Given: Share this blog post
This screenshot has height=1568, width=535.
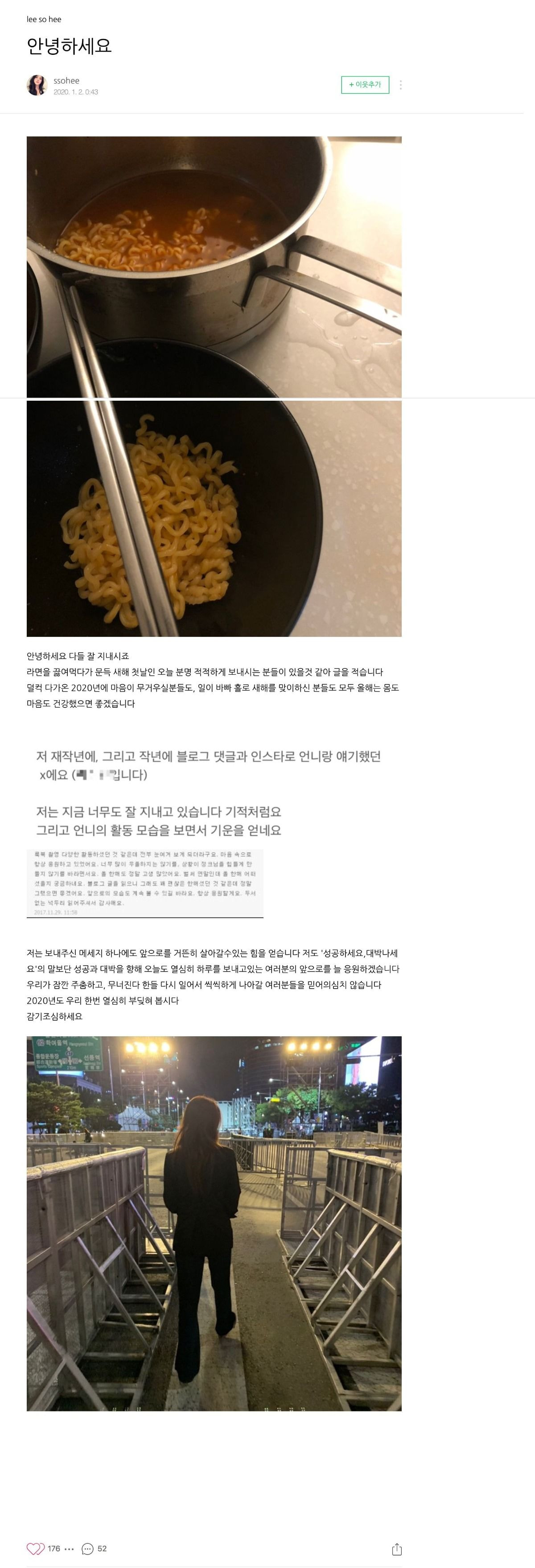Looking at the screenshot, I should [x=396, y=1548].
